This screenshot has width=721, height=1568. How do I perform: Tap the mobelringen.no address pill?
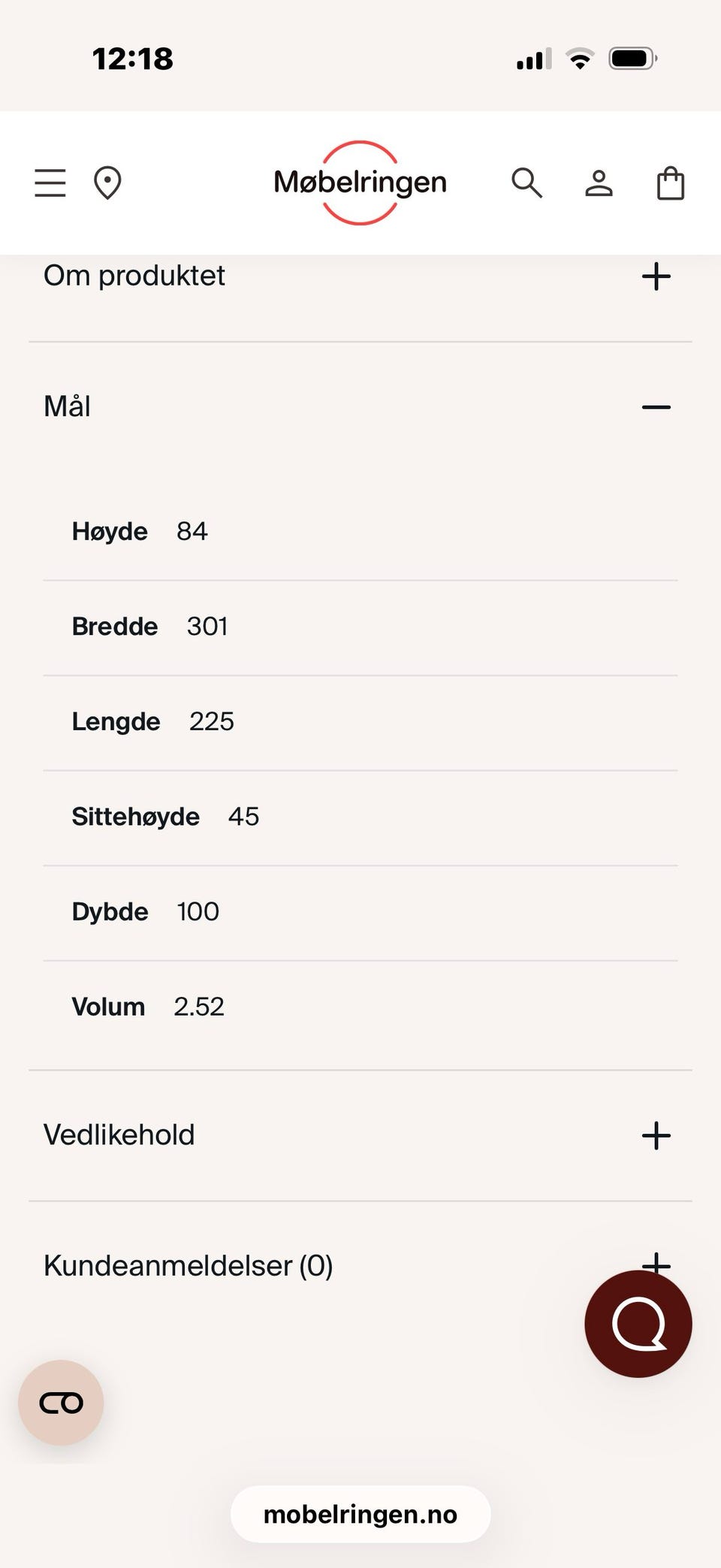[x=360, y=1515]
